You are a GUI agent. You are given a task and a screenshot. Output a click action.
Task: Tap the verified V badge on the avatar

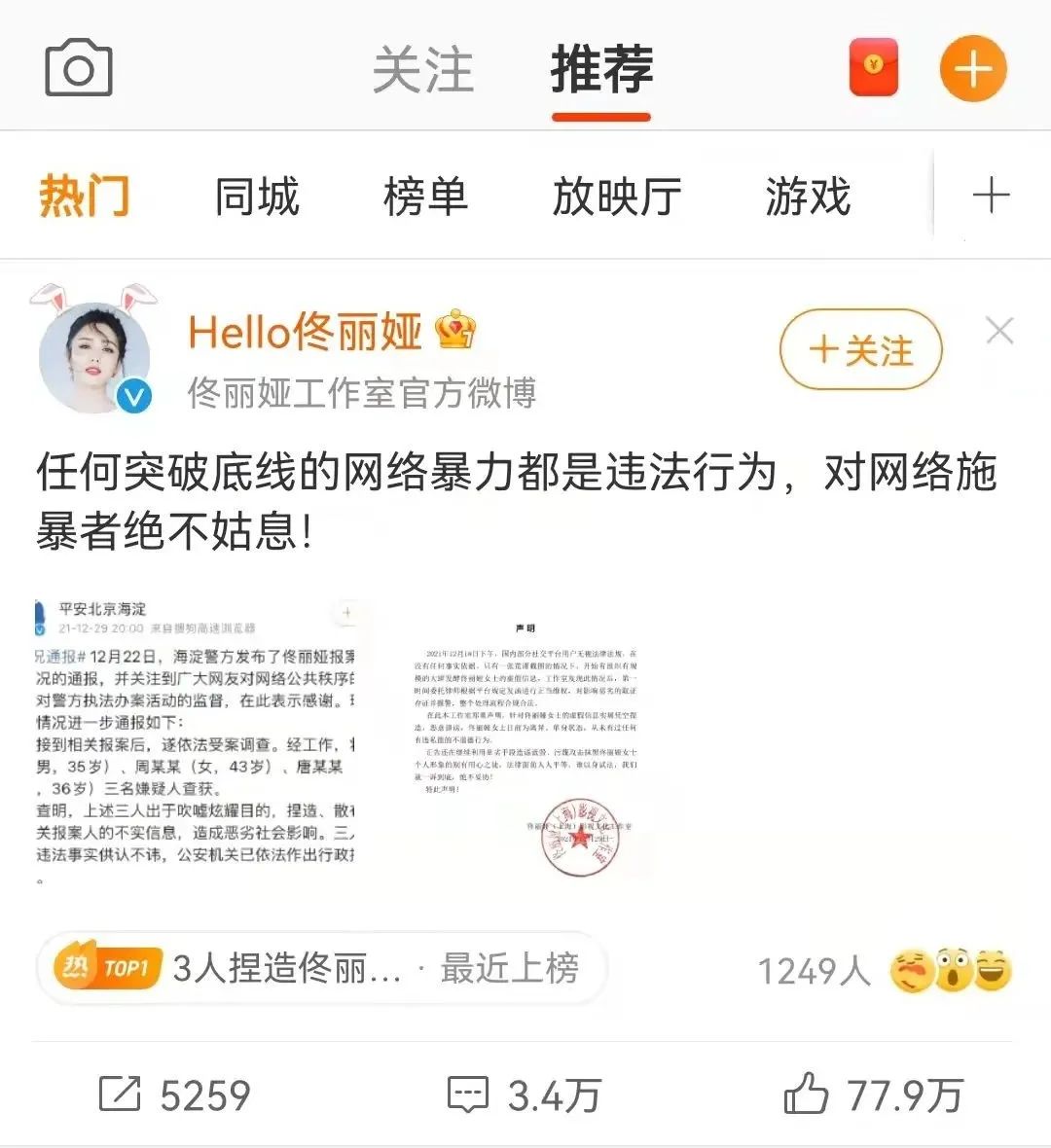click(x=133, y=395)
